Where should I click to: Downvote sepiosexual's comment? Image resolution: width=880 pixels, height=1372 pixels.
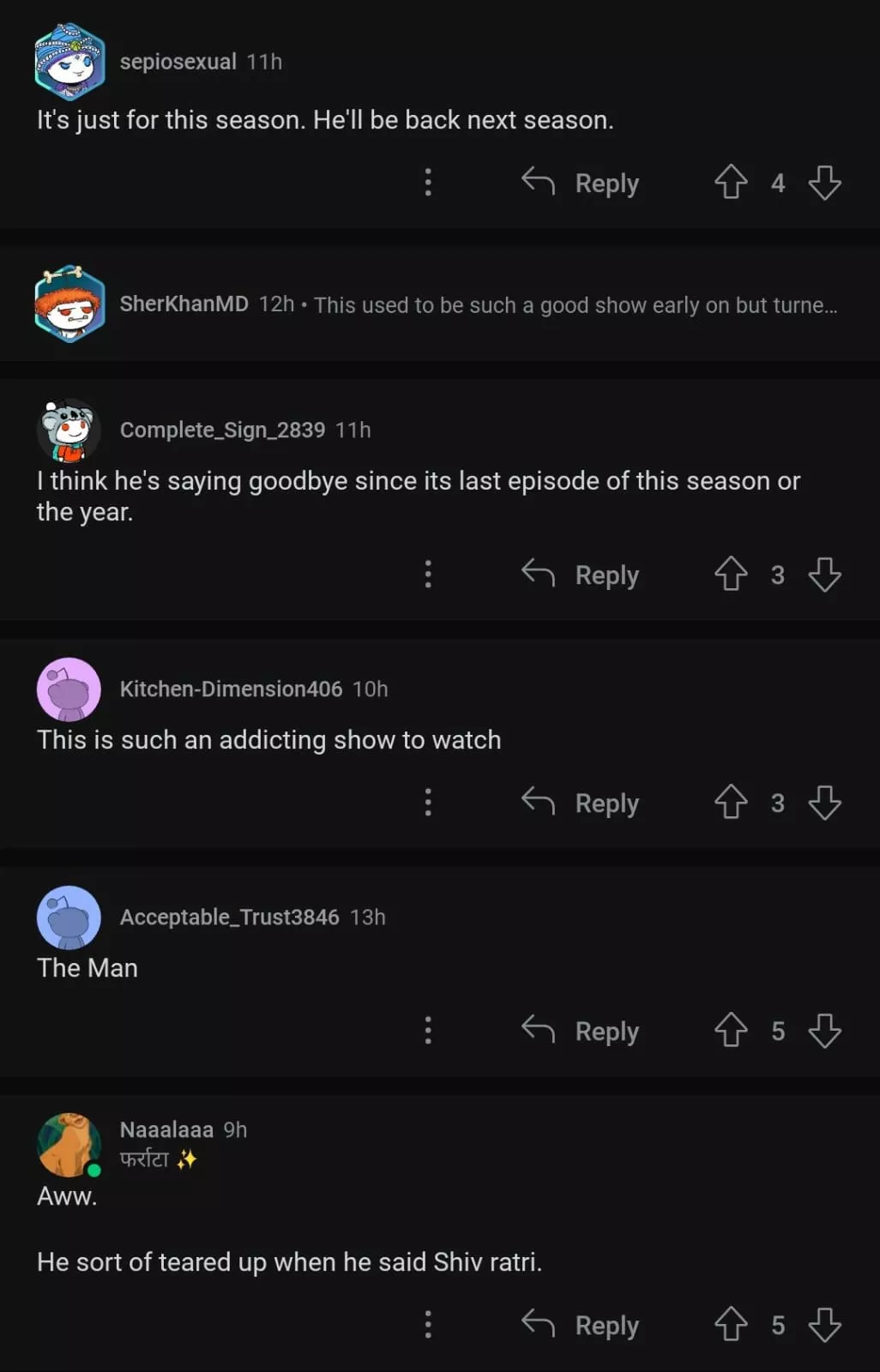tap(824, 183)
